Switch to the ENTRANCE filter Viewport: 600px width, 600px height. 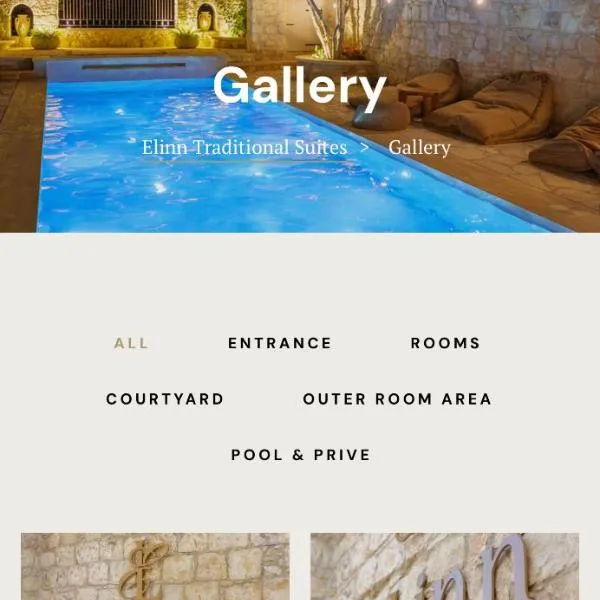[280, 343]
